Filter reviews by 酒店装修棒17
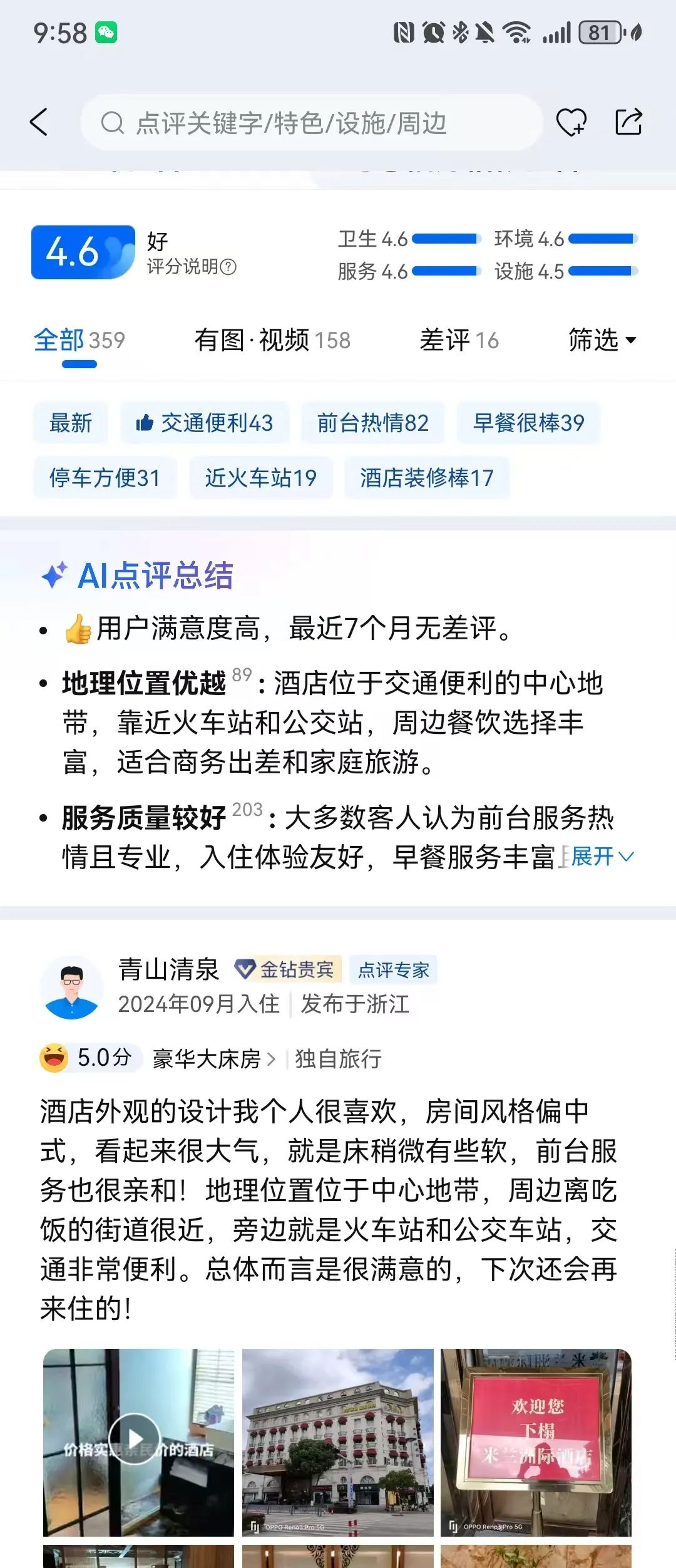 pos(427,478)
